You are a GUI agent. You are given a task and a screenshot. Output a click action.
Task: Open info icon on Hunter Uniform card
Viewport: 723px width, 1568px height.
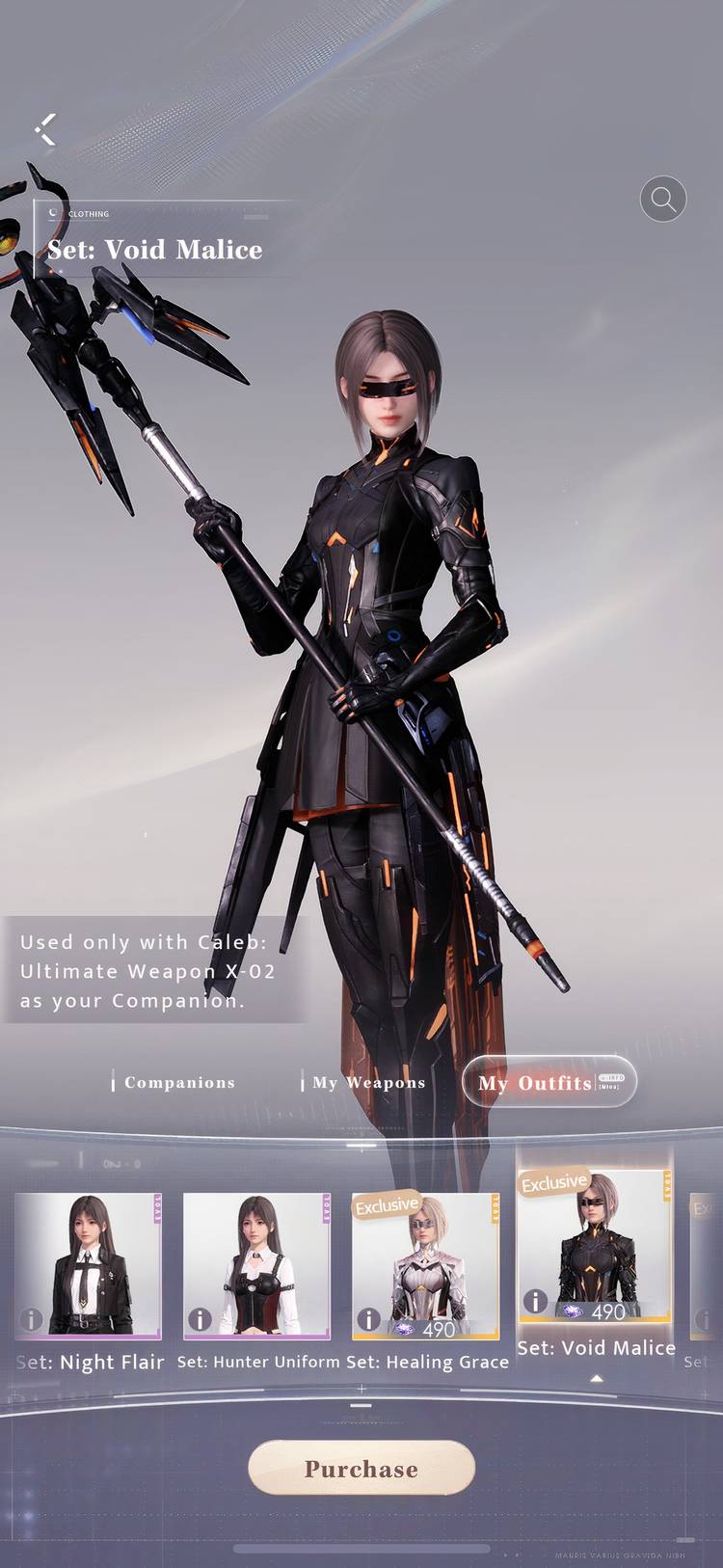[200, 1318]
